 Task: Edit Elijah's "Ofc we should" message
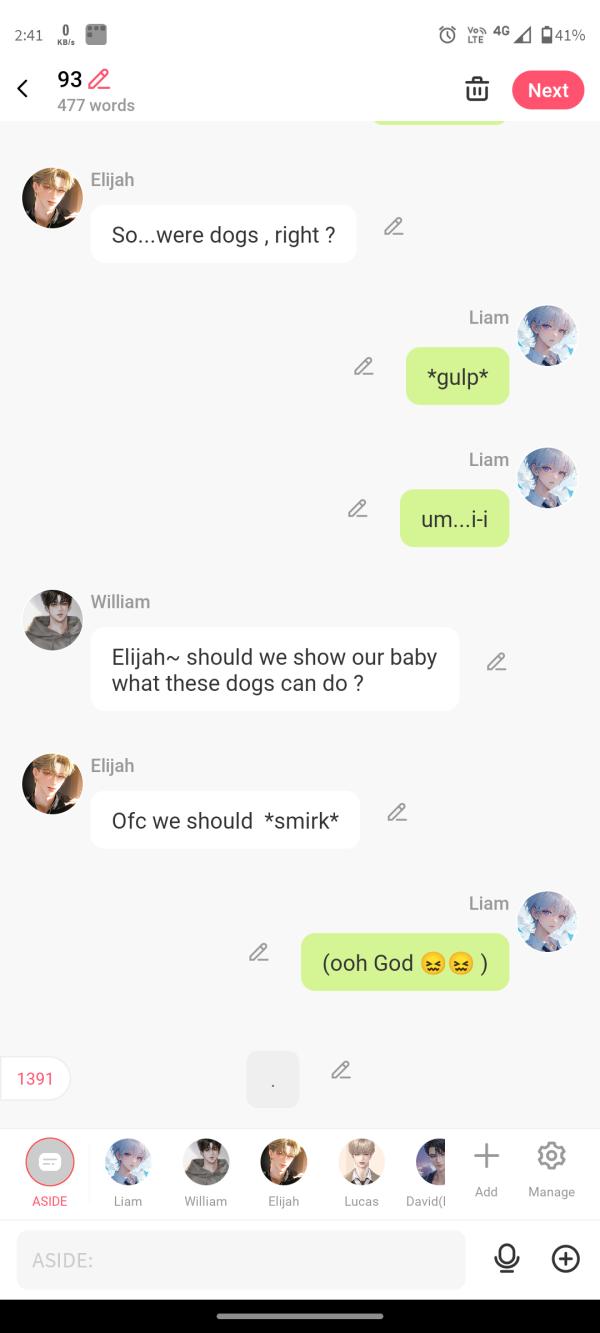[x=397, y=813]
